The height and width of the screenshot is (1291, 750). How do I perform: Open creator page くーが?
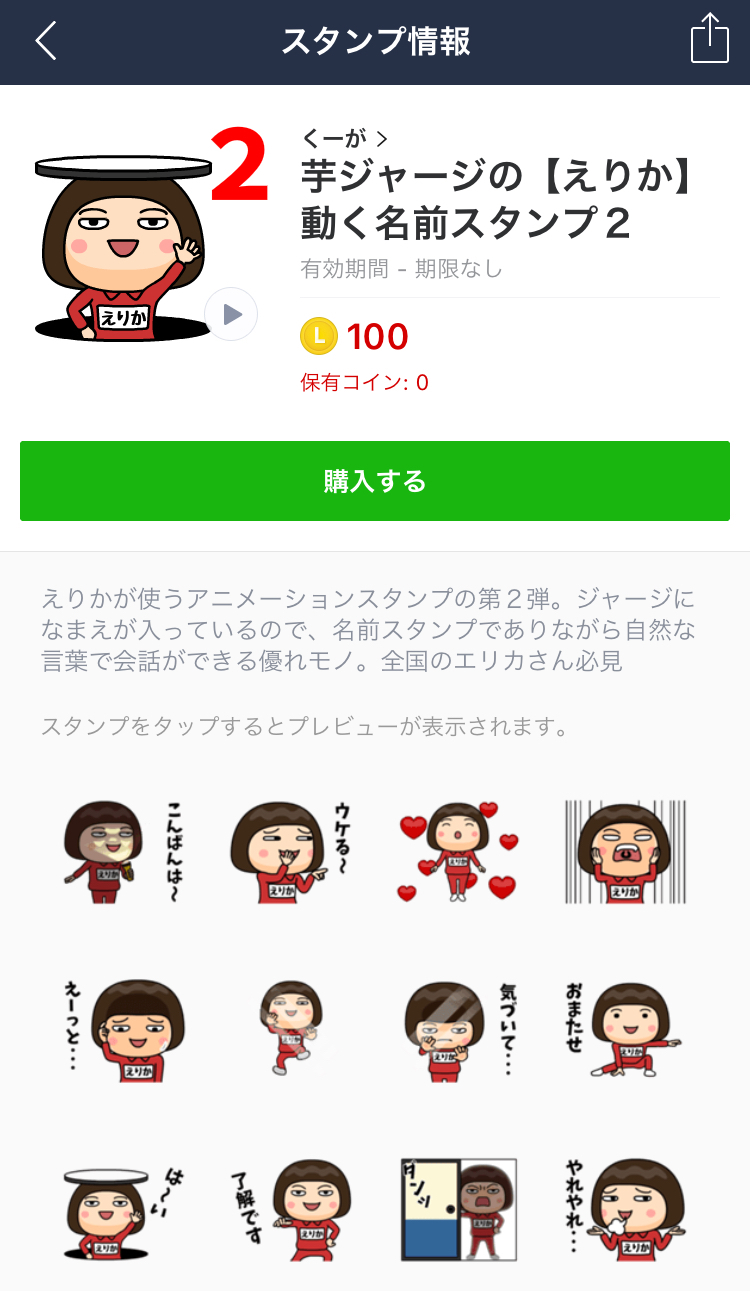[344, 138]
